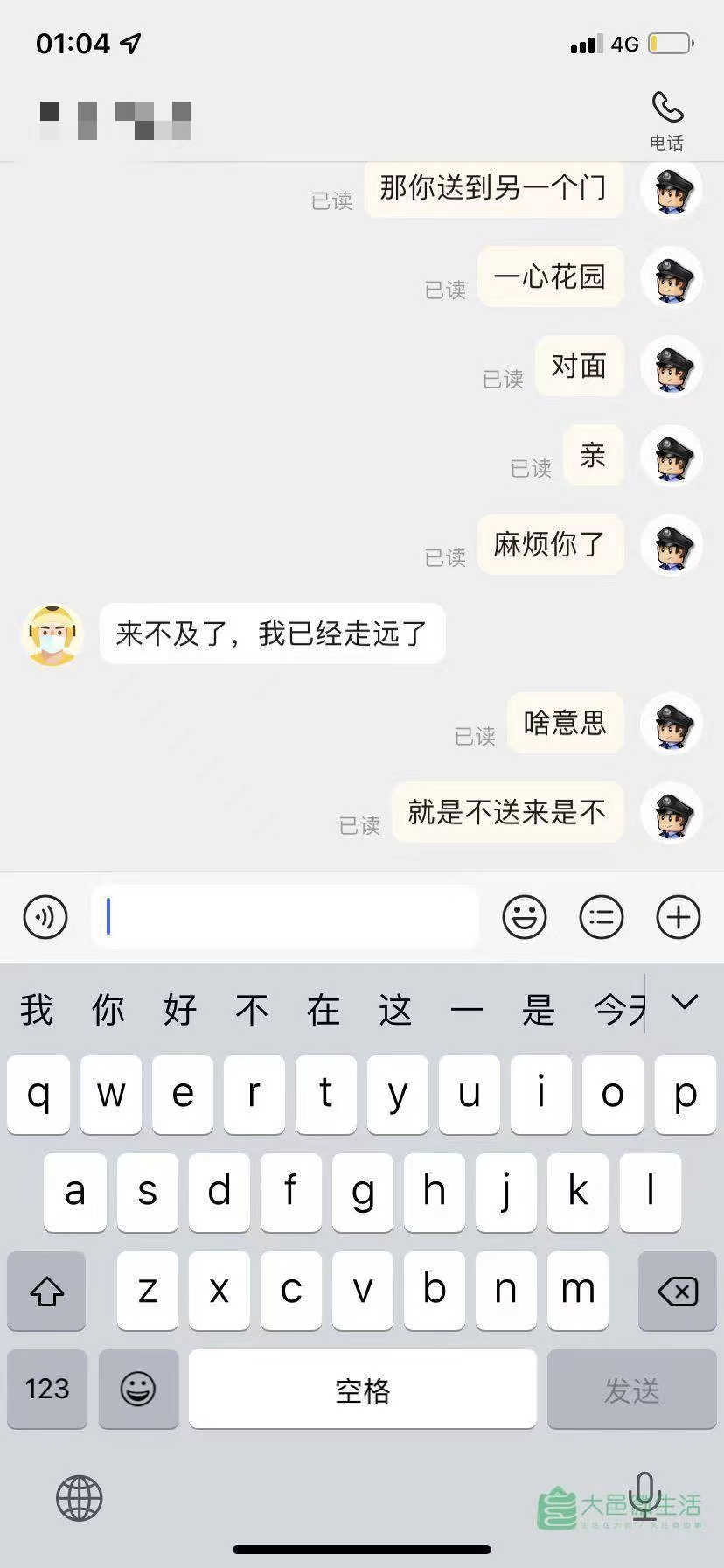The image size is (724, 1568).
Task: Expand the keyboard suggestion list
Action: (684, 1003)
